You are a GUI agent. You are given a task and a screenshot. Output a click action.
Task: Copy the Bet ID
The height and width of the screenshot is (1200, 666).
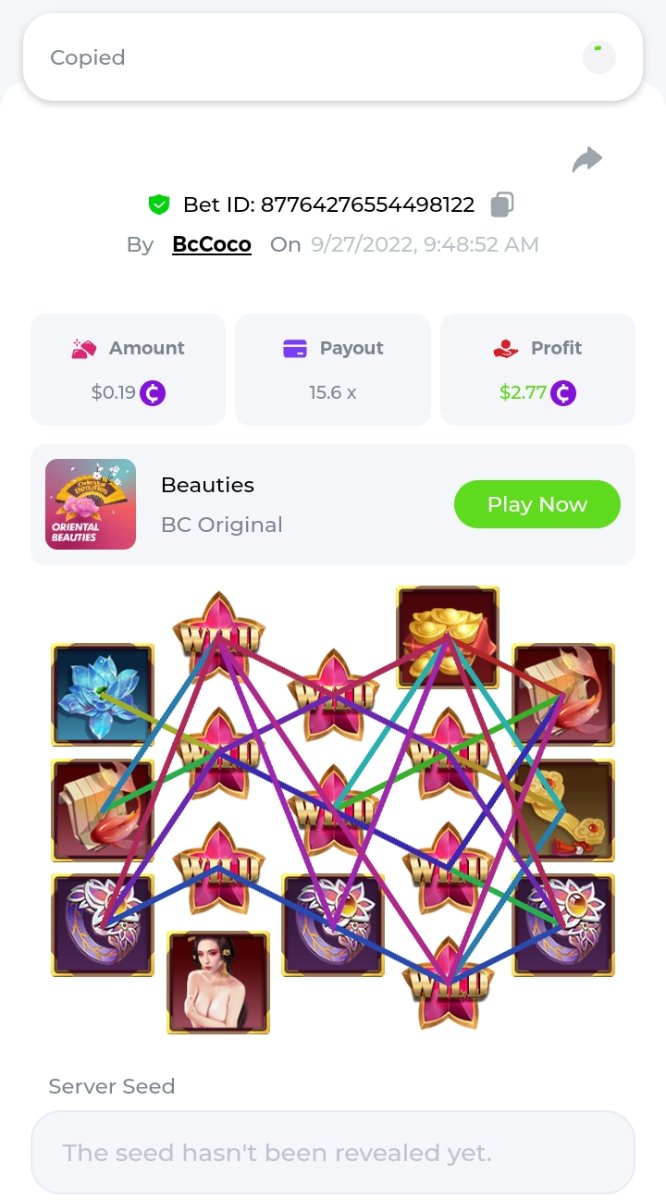pyautogui.click(x=502, y=205)
